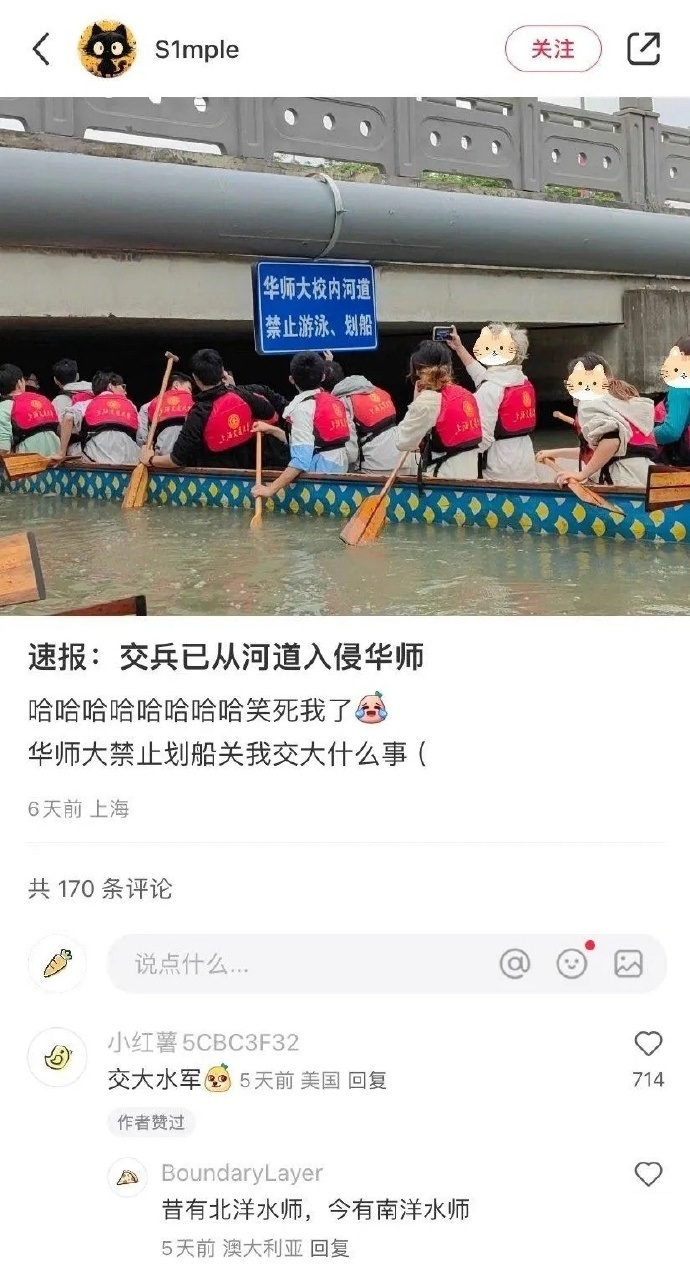This screenshot has width=690, height=1264.
Task: Attach an image to the comment
Action: point(628,964)
